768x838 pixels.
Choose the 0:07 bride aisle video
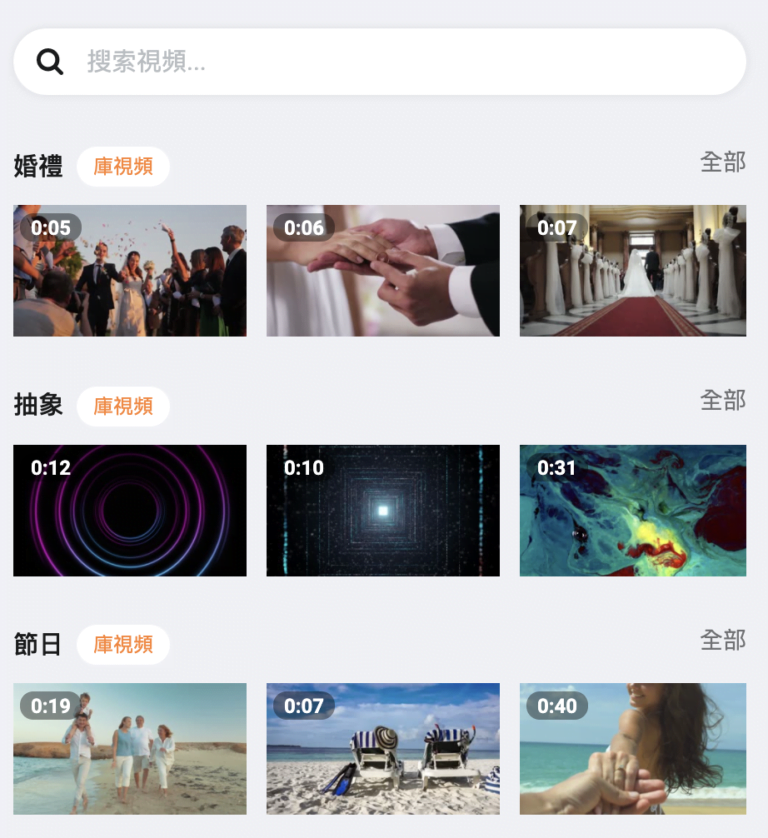633,271
